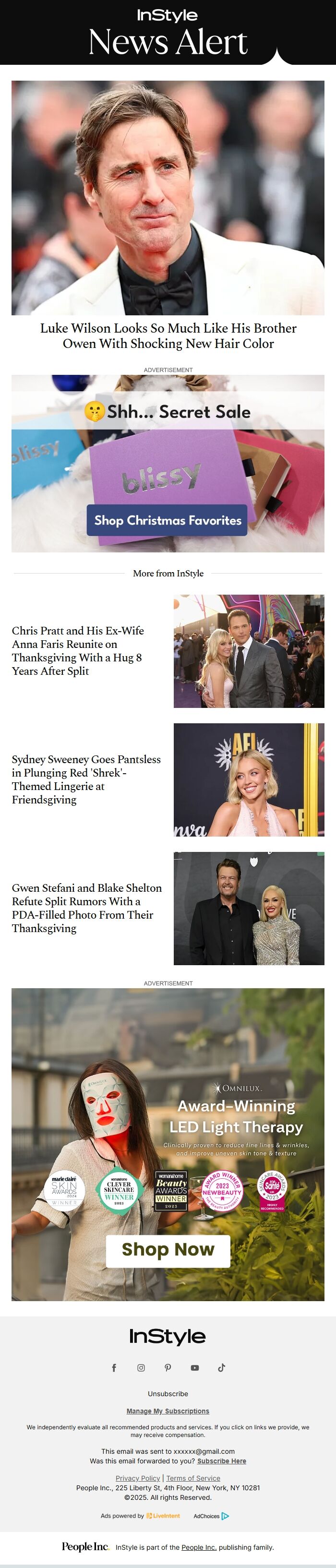Unsubscribe from this newsletter
This screenshot has width=336, height=1568.
pos(168,1394)
